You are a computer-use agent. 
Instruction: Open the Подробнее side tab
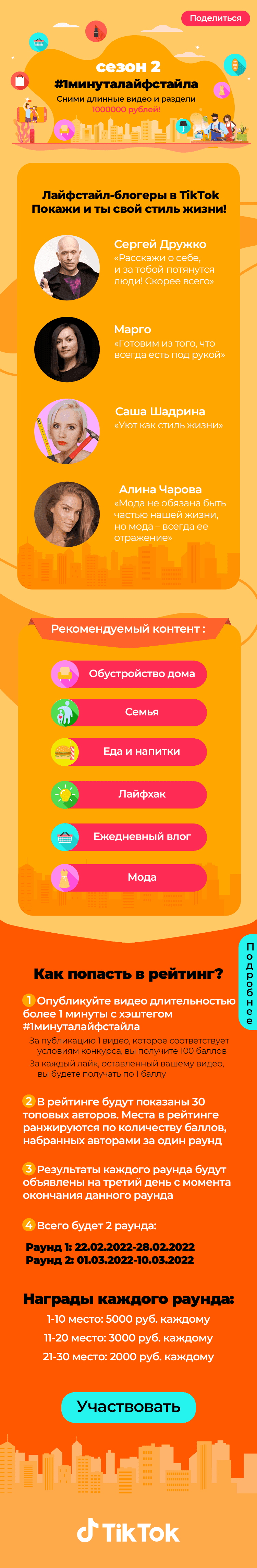[x=249, y=983]
